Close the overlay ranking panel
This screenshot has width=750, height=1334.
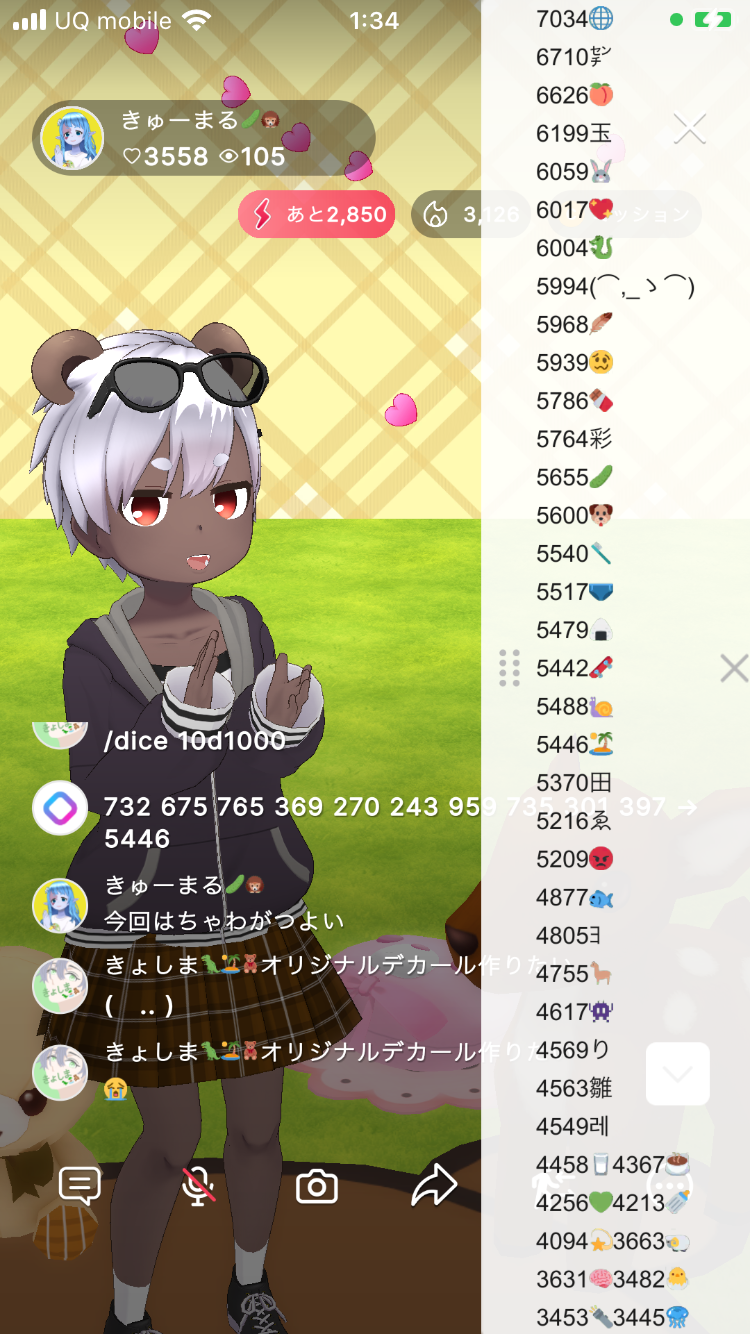point(734,668)
